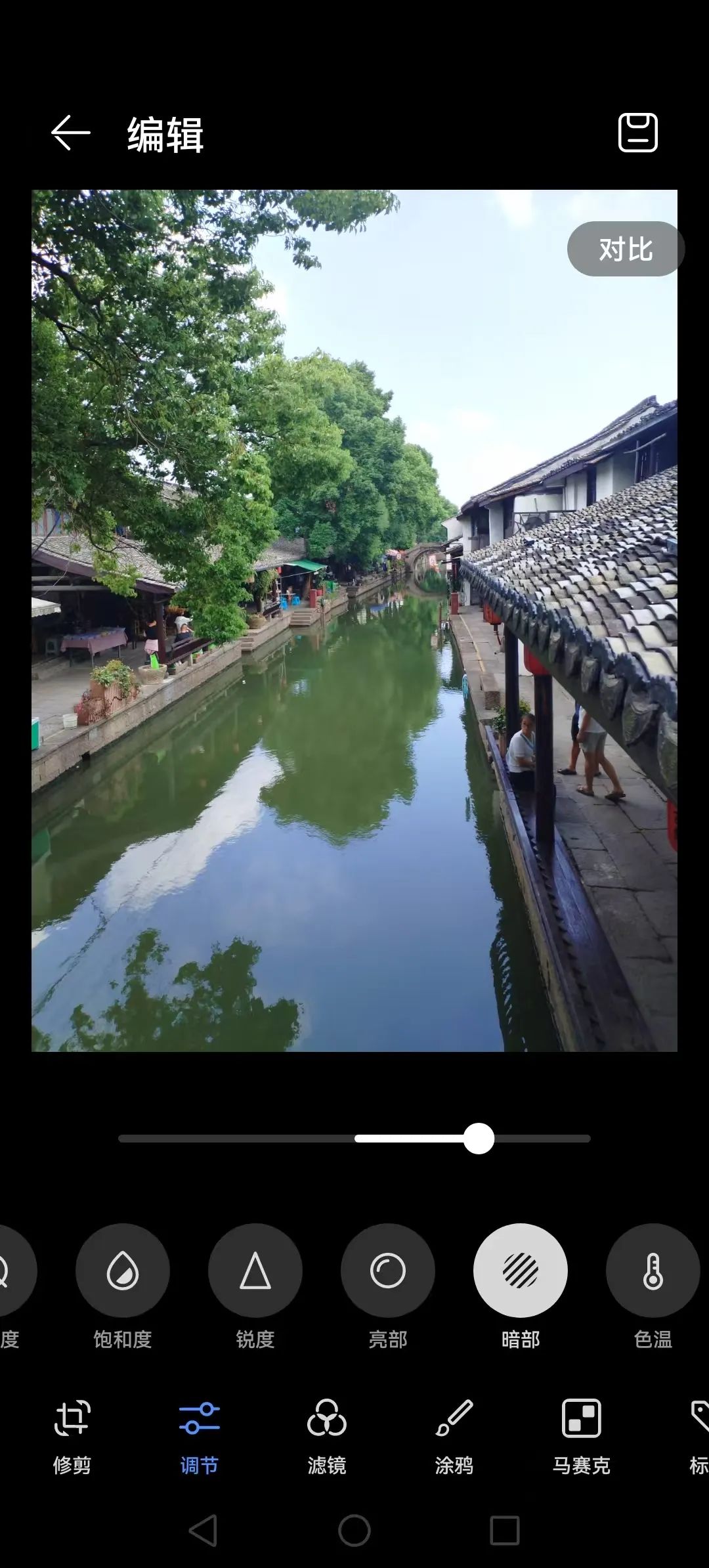The width and height of the screenshot is (709, 1568).
Task: Go back using the top-left arrow
Action: pyautogui.click(x=70, y=133)
